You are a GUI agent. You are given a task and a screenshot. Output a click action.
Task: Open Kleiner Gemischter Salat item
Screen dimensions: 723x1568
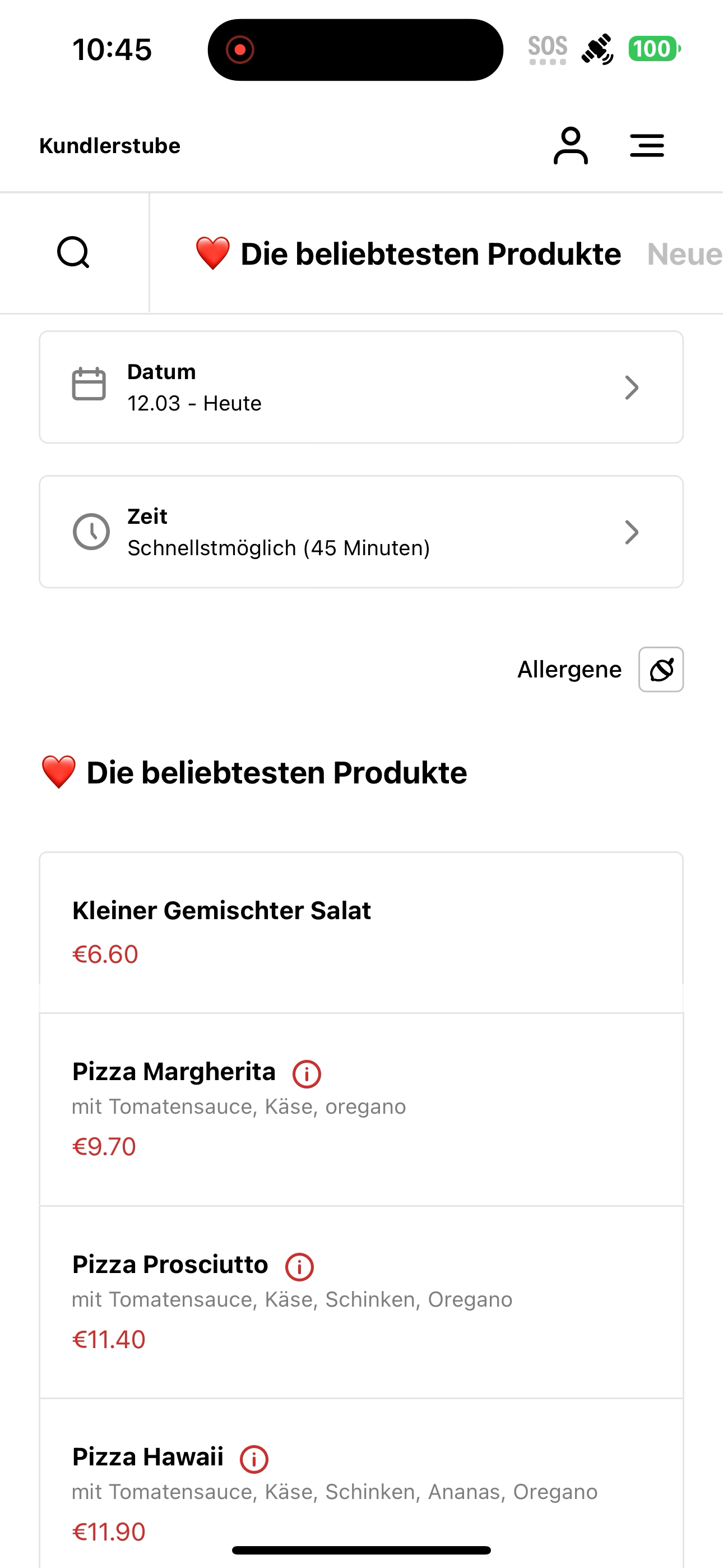[361, 933]
